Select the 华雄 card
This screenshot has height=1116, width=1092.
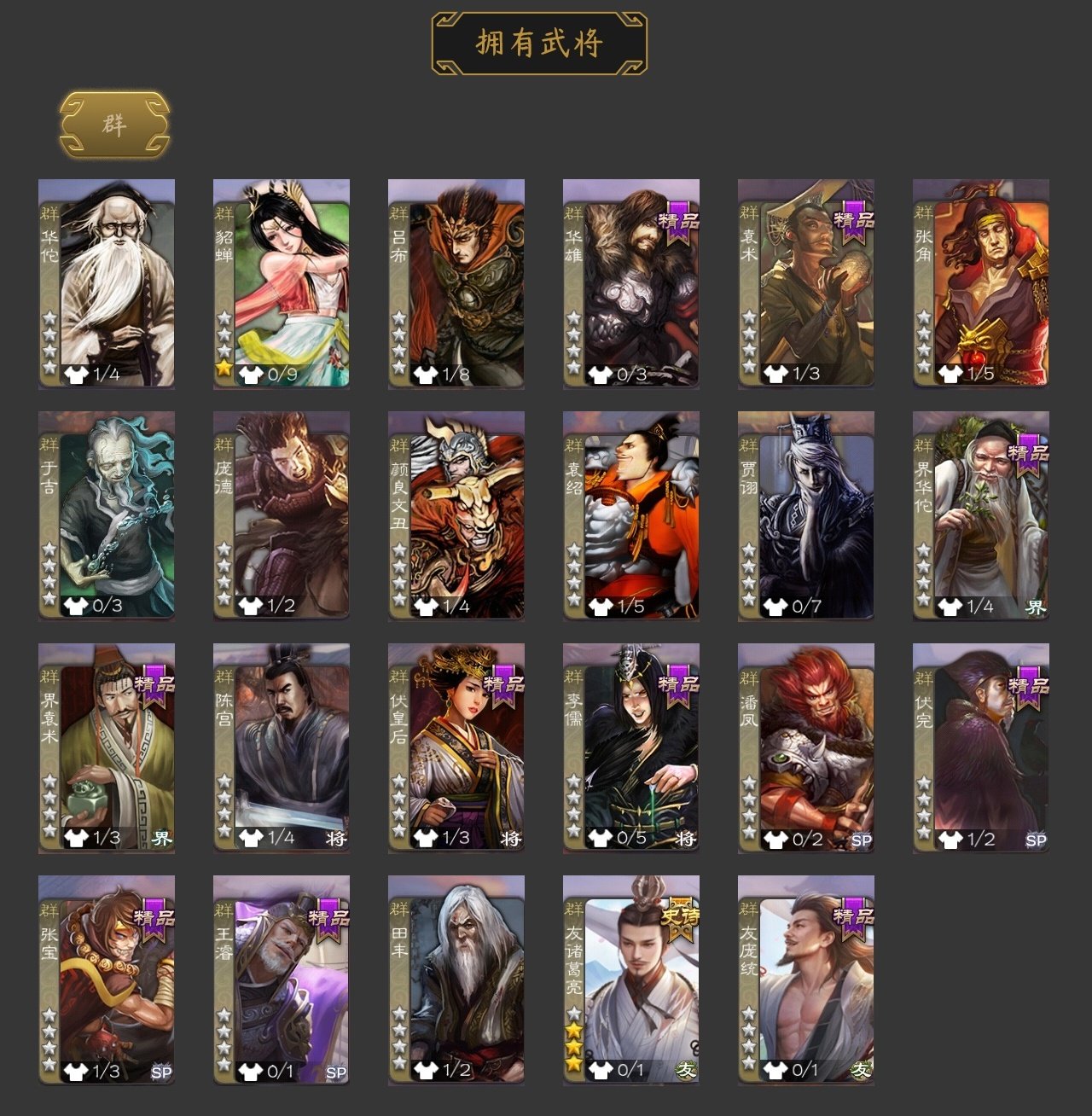coord(631,283)
